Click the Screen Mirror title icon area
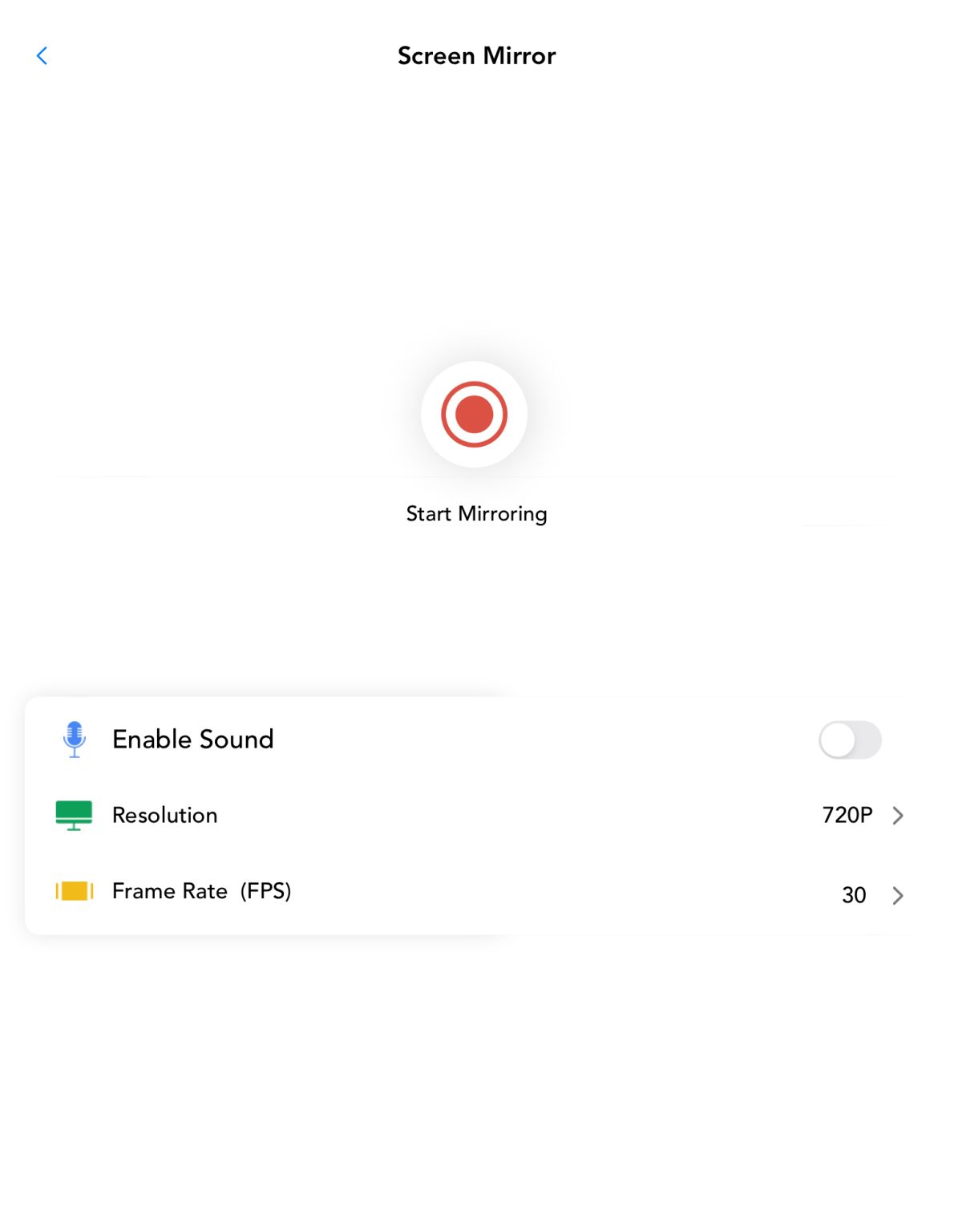Screen dimensions: 954x1232 [x=475, y=55]
